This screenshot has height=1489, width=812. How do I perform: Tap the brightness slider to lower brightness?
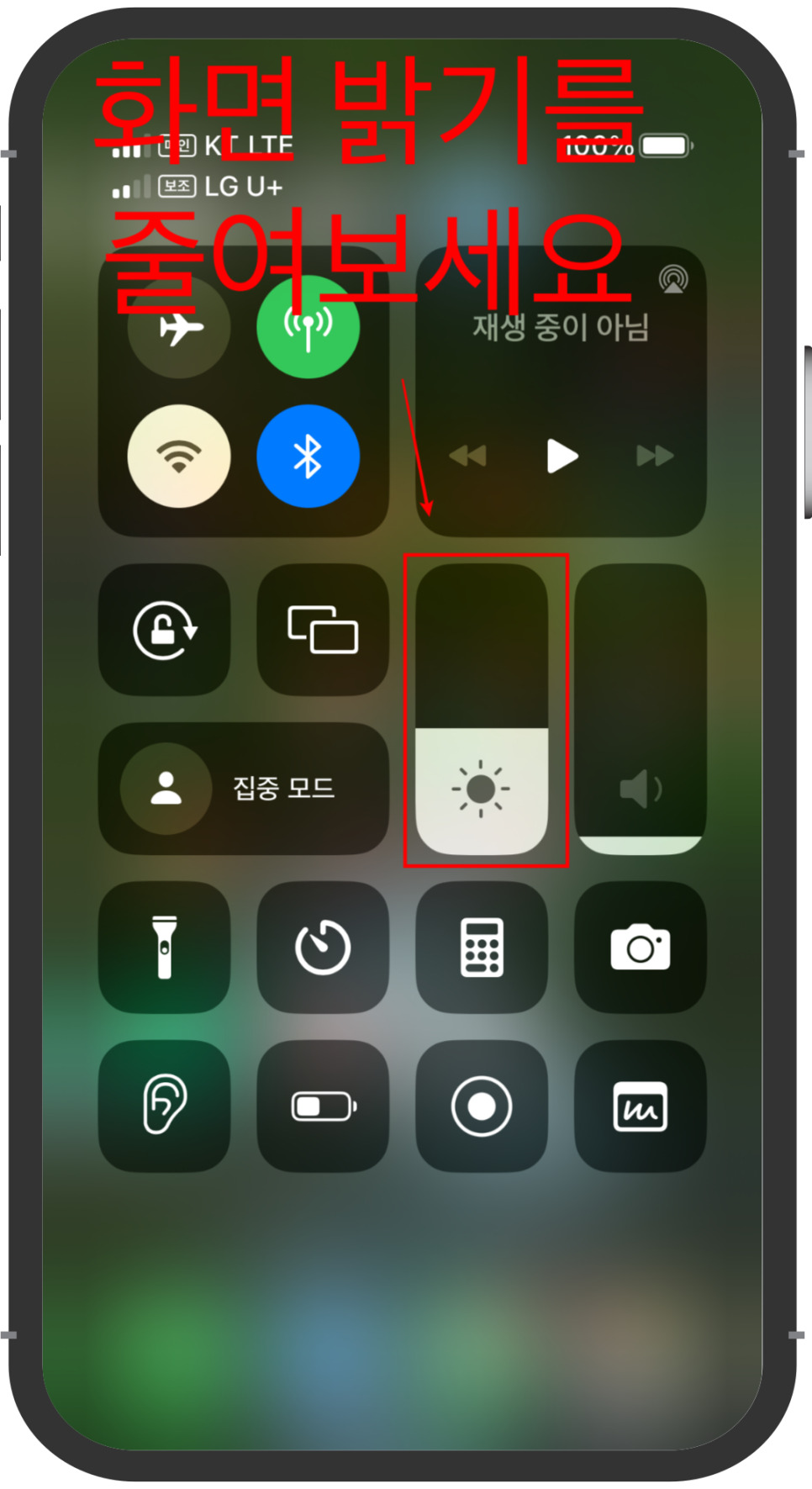click(x=482, y=807)
